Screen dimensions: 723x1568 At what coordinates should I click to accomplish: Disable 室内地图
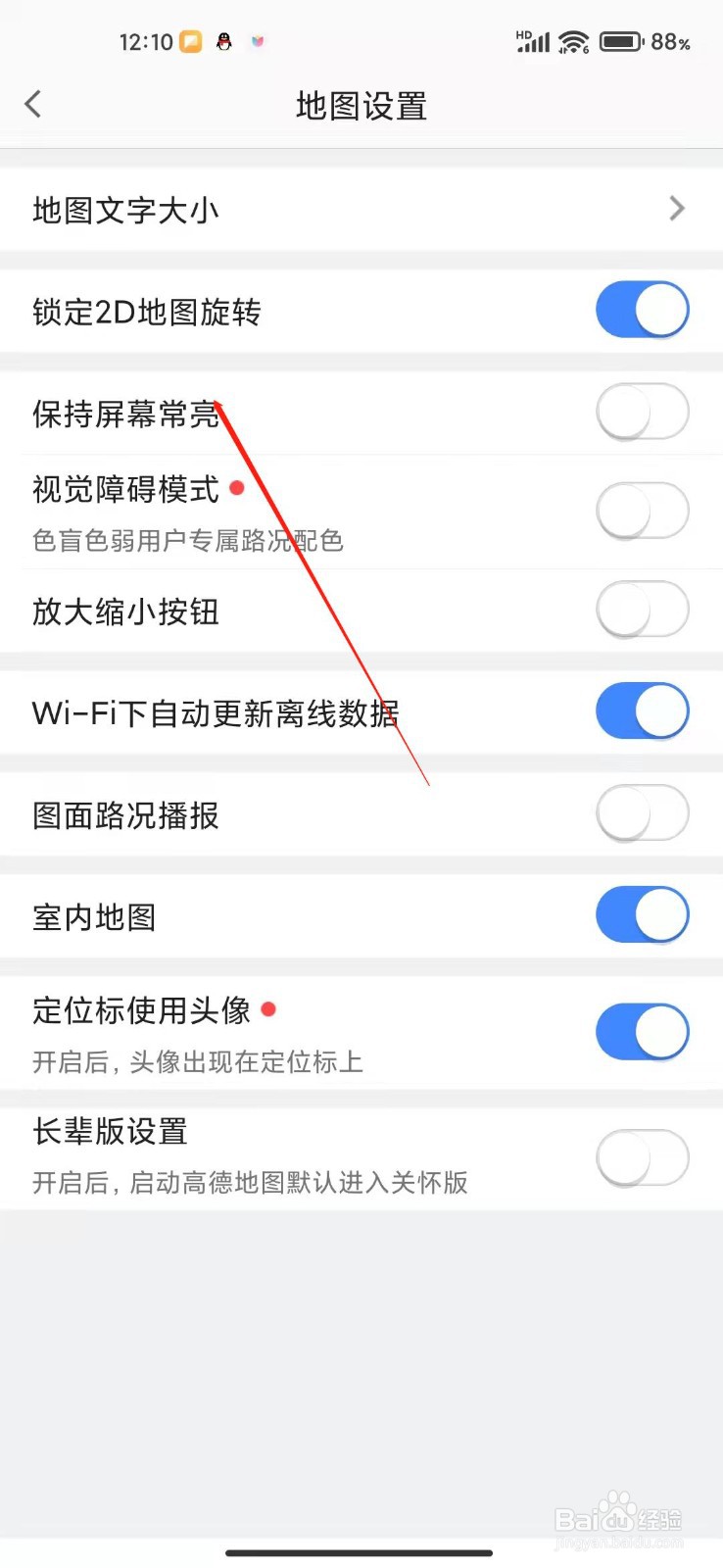(642, 914)
